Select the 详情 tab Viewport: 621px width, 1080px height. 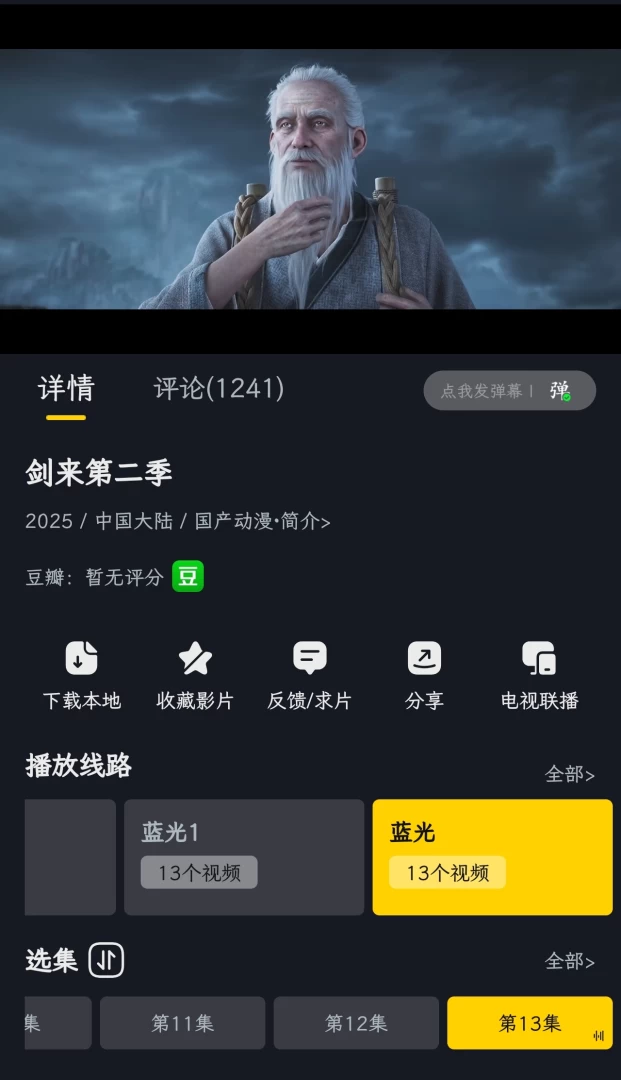[66, 389]
